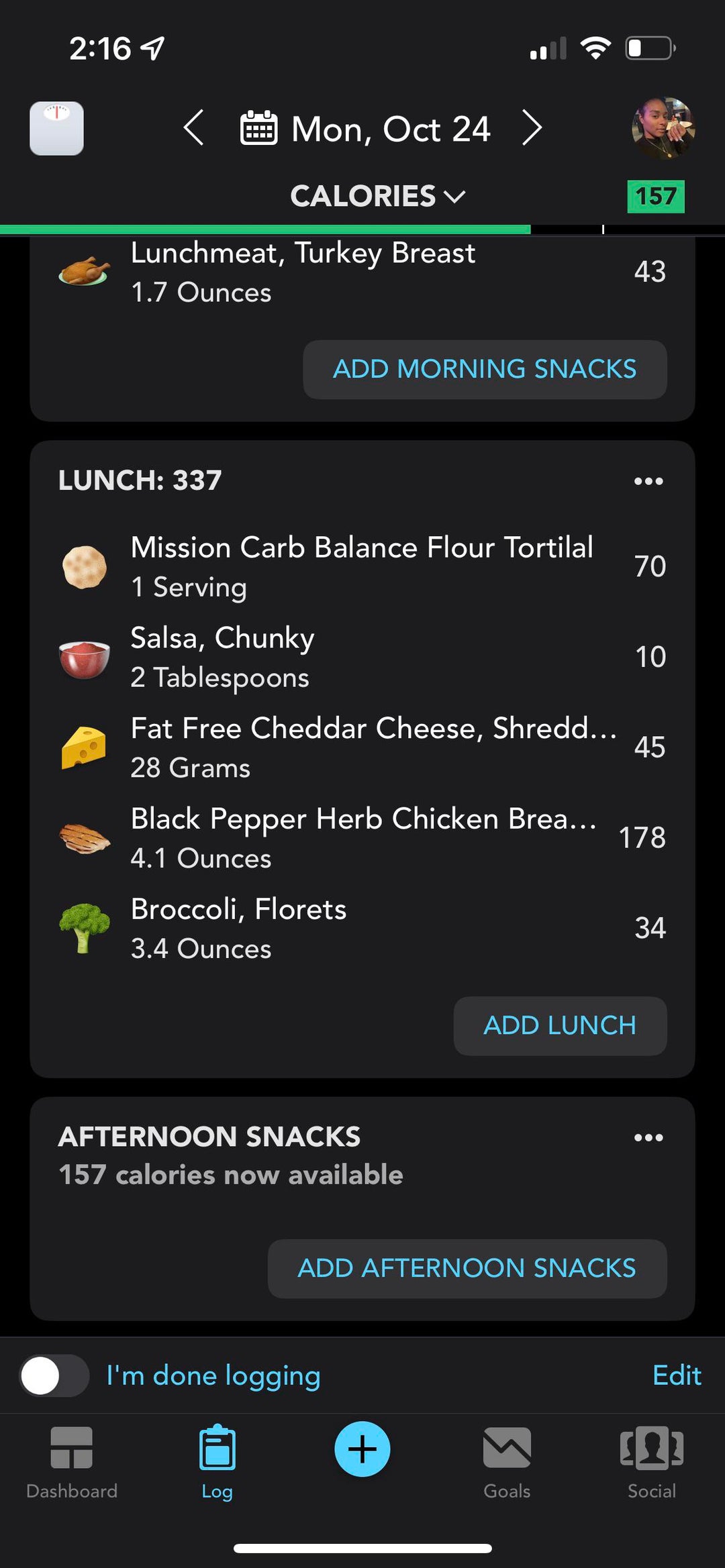Open the date picker for Mon, Oct 24
The width and height of the screenshot is (725, 1568).
point(366,129)
